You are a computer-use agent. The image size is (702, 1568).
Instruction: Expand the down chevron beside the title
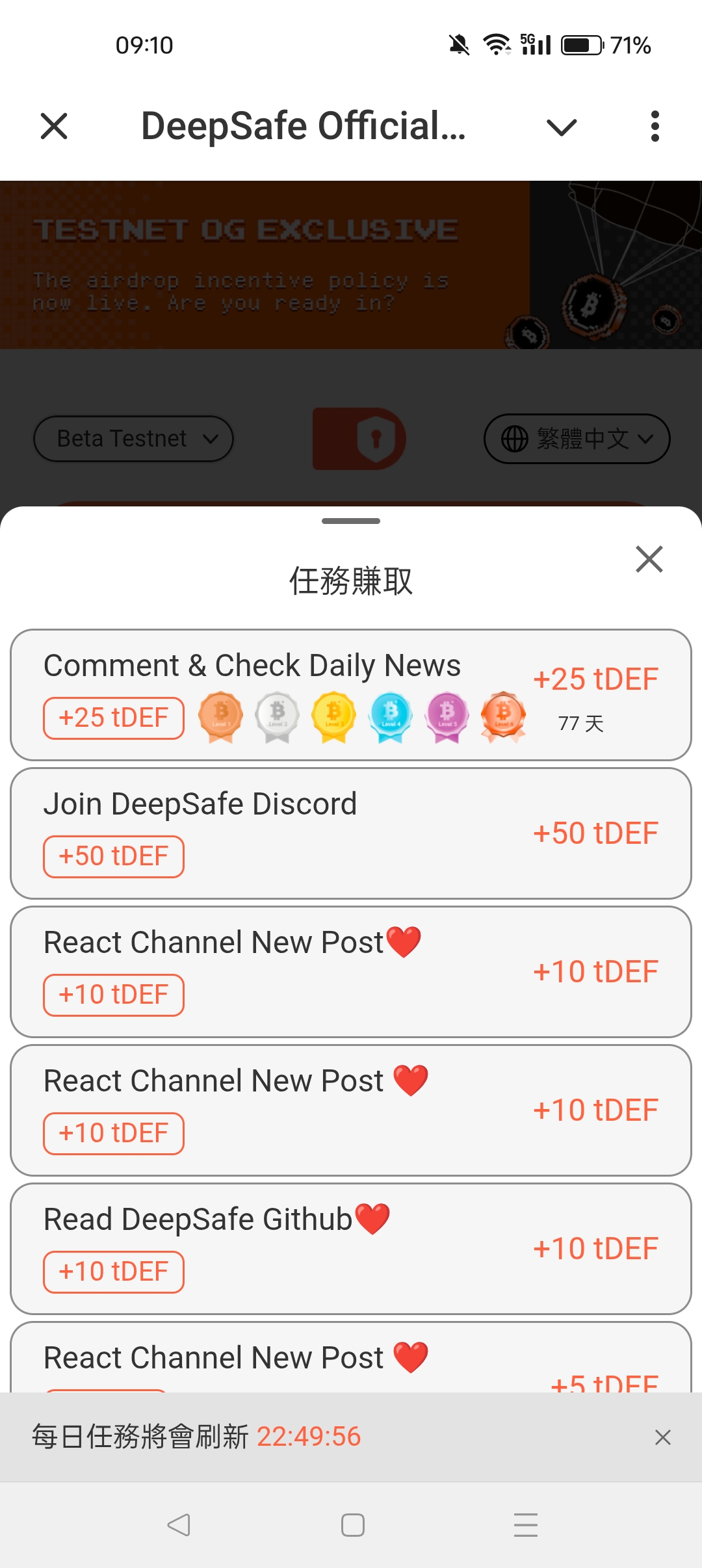click(x=562, y=127)
